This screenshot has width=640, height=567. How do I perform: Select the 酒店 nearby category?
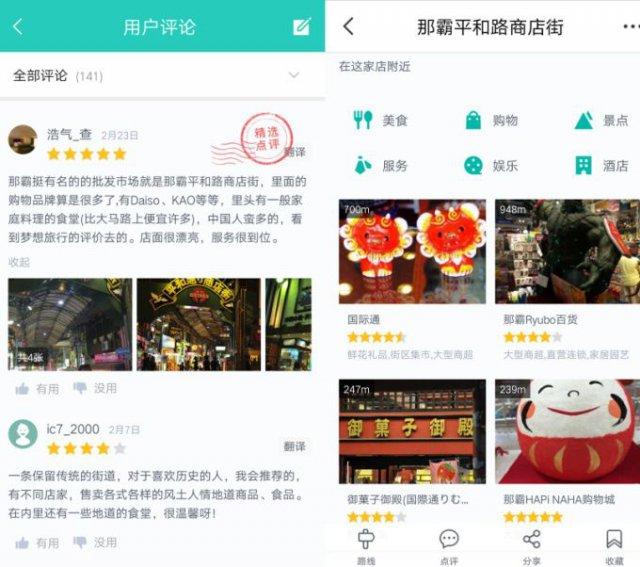[x=602, y=166]
